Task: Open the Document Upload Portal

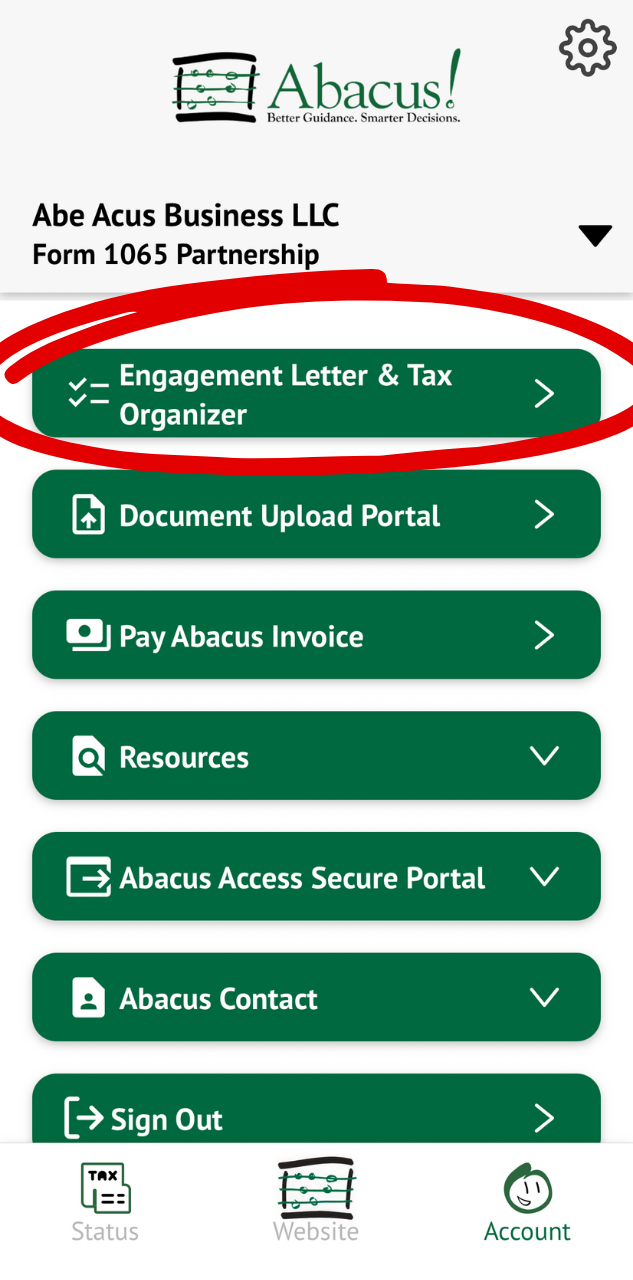Action: point(316,515)
